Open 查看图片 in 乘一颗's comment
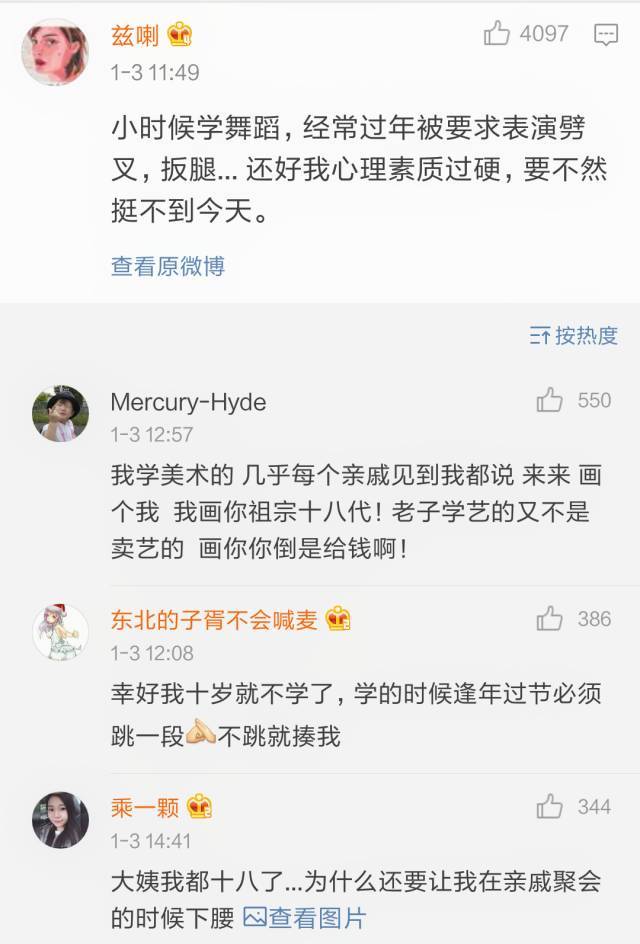Viewport: 640px width, 944px height. 305,916
